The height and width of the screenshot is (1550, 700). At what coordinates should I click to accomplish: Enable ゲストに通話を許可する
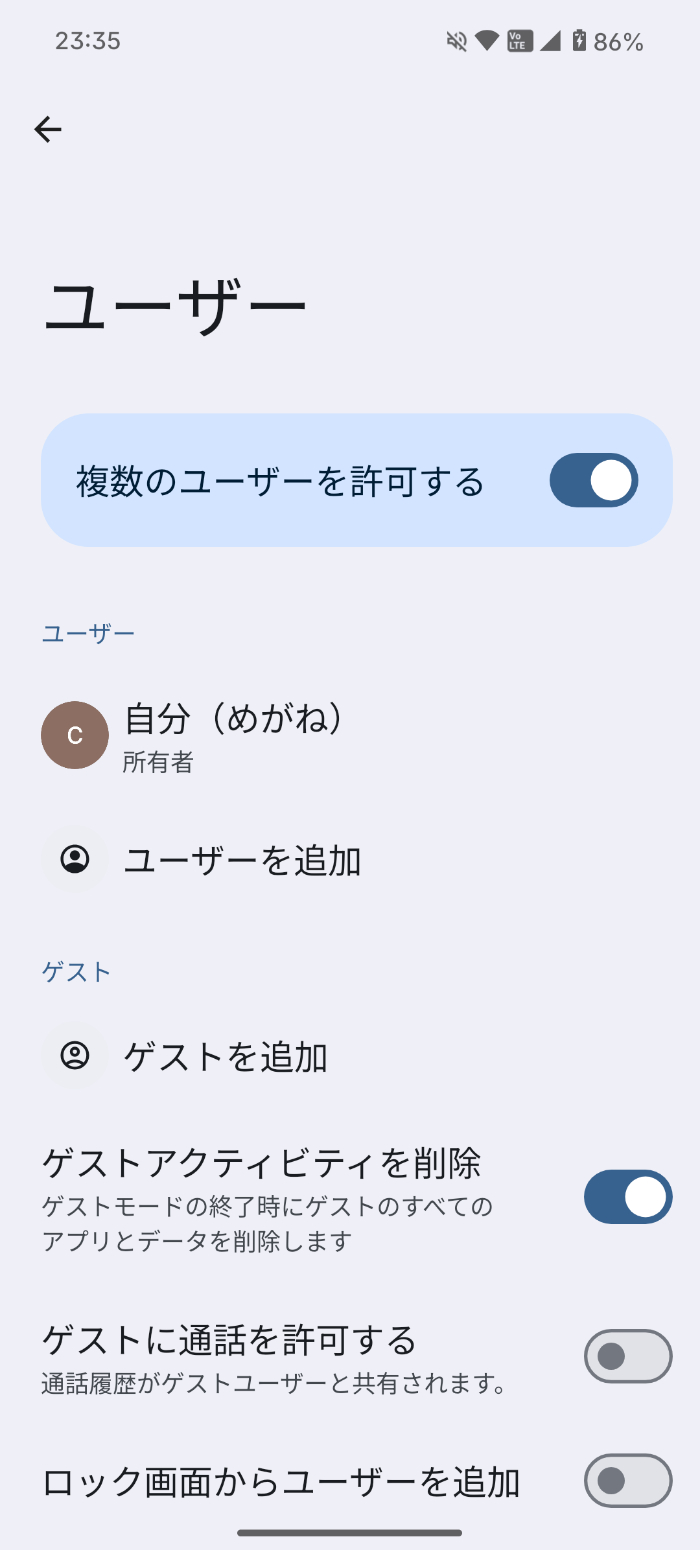628,1356
